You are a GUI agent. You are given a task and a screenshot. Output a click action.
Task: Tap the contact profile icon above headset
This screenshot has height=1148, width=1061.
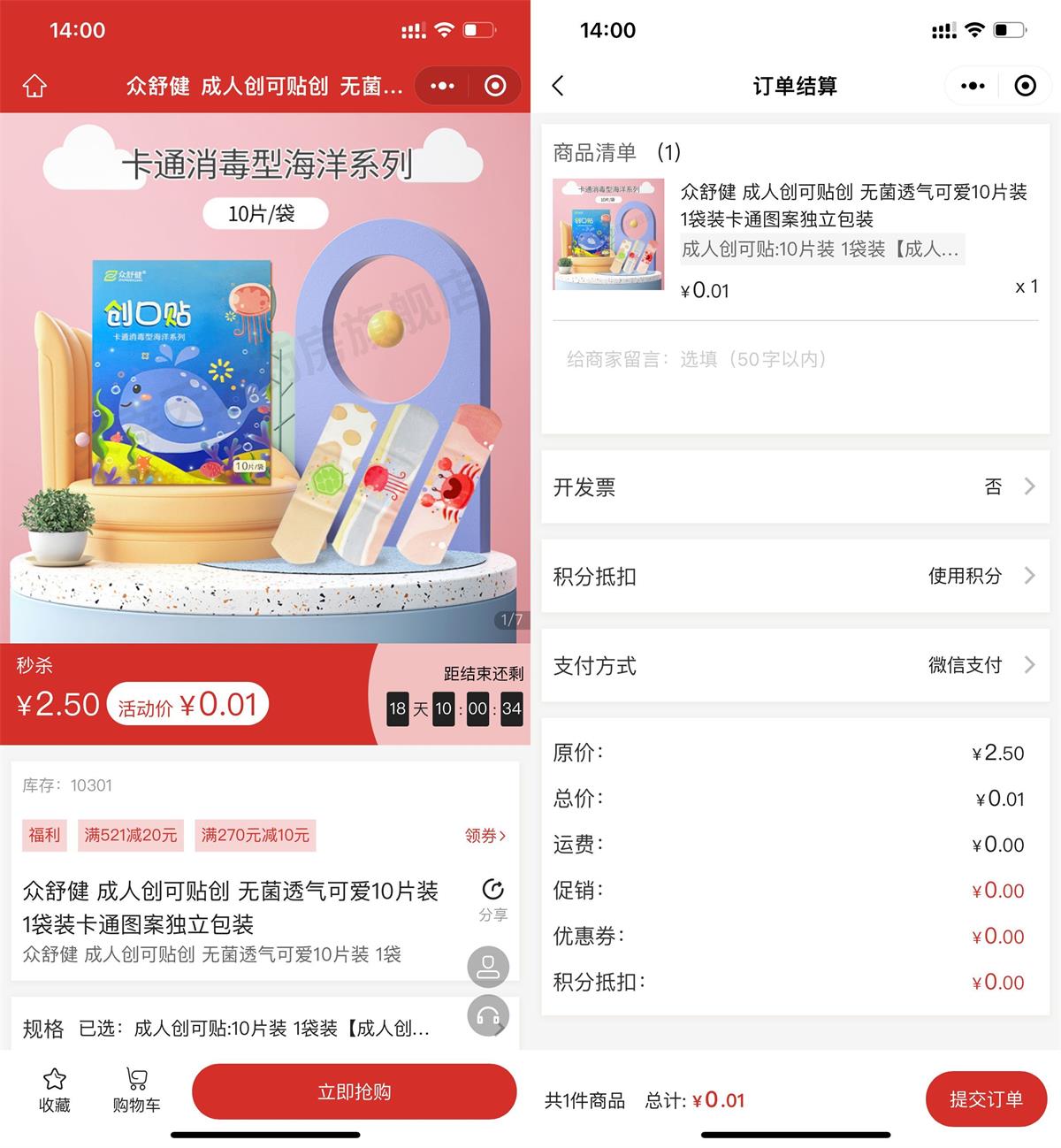(x=489, y=966)
